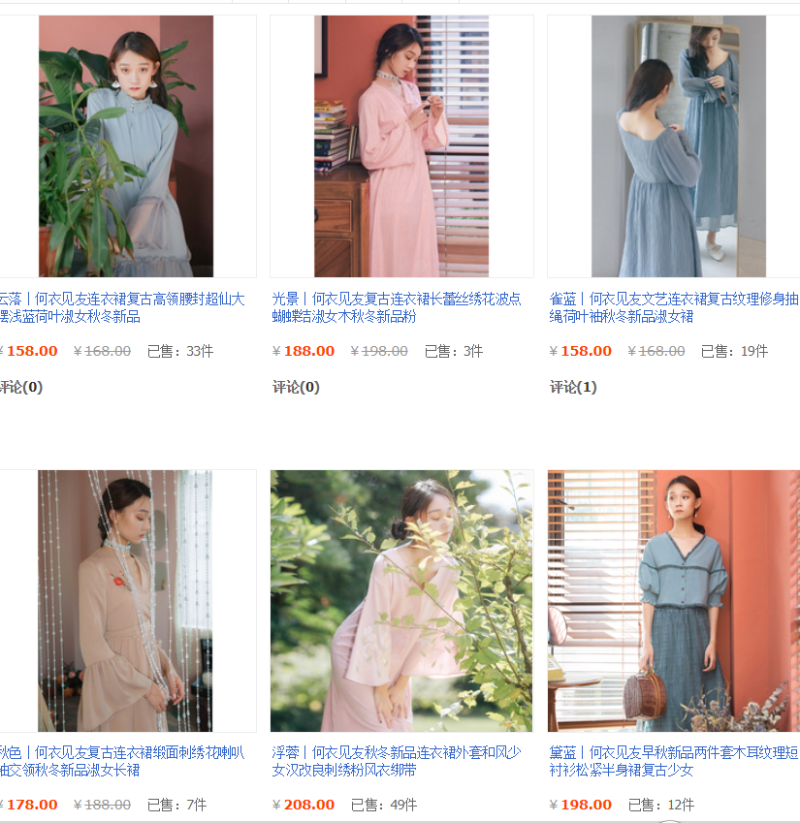Open the 光景 pink dress product image
This screenshot has height=823, width=800.
pyautogui.click(x=401, y=146)
